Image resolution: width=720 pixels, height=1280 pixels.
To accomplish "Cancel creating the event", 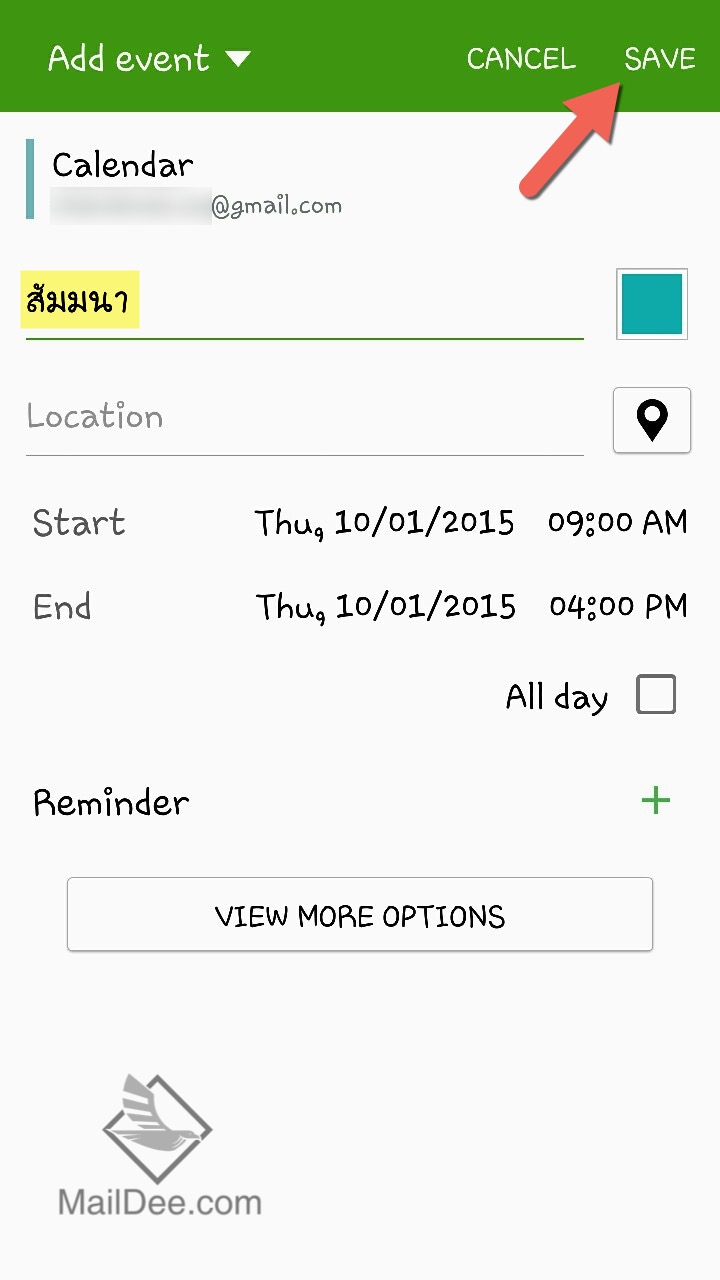I will pos(520,58).
